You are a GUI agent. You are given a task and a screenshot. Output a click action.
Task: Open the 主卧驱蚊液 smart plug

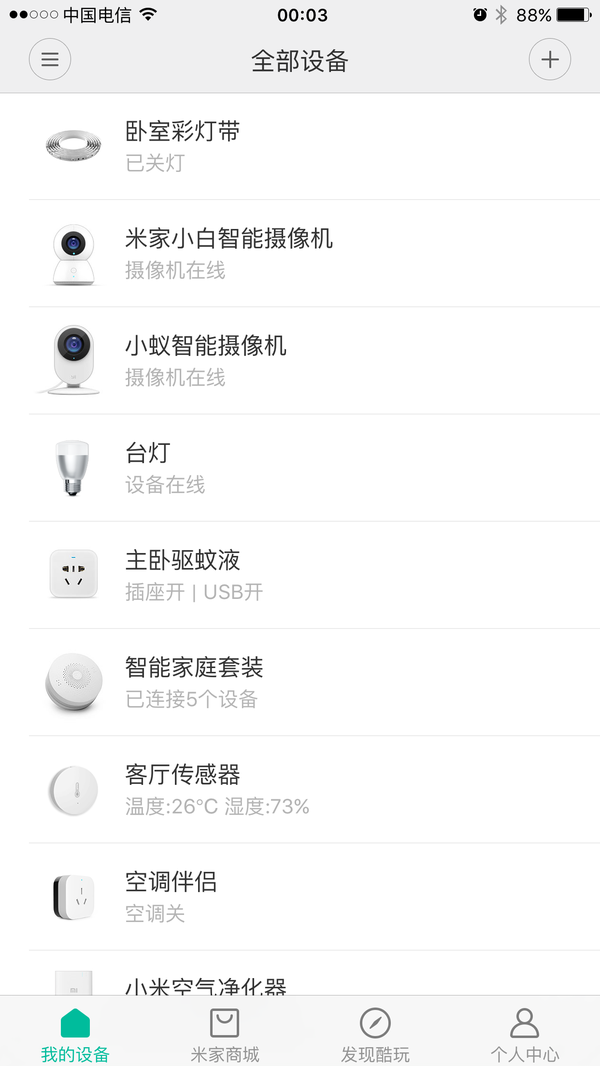(x=300, y=575)
